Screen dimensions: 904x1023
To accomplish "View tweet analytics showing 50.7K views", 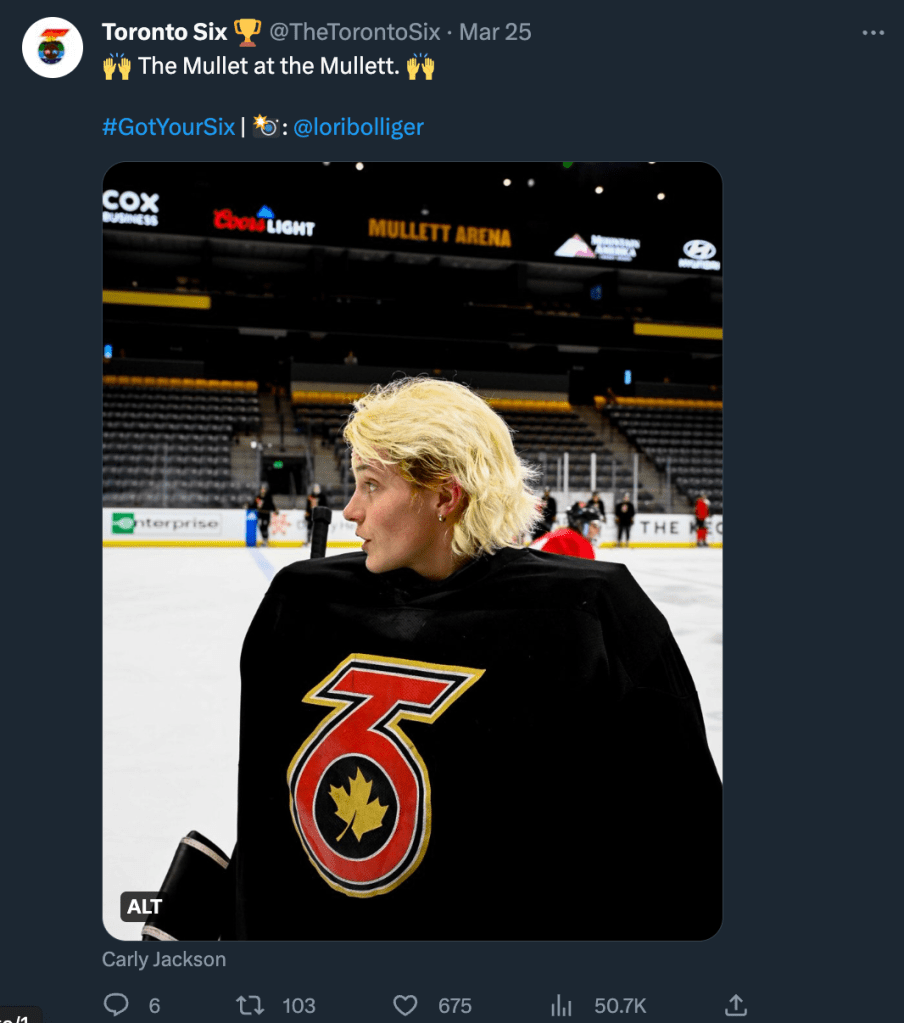I will [x=563, y=1005].
